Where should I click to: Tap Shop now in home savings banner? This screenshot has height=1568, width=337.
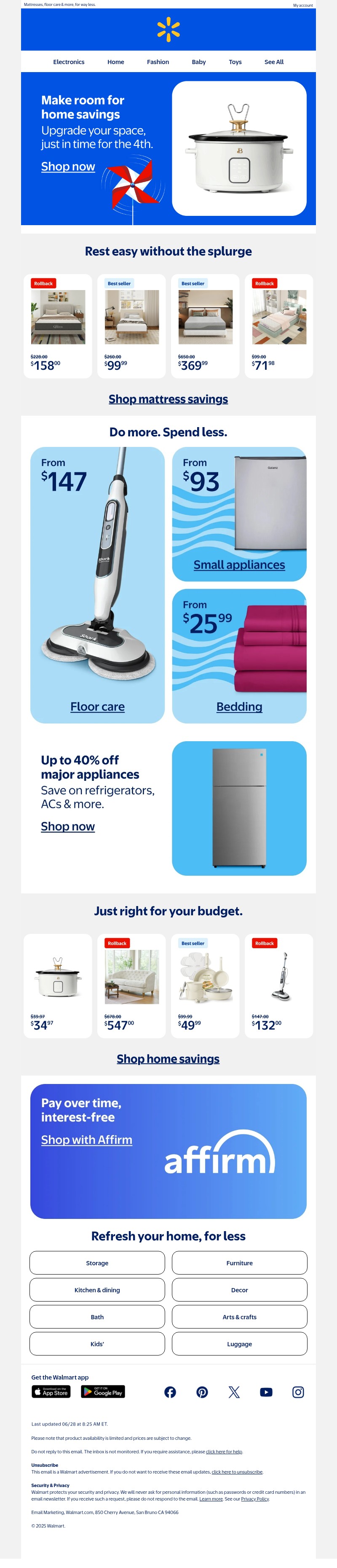[68, 166]
